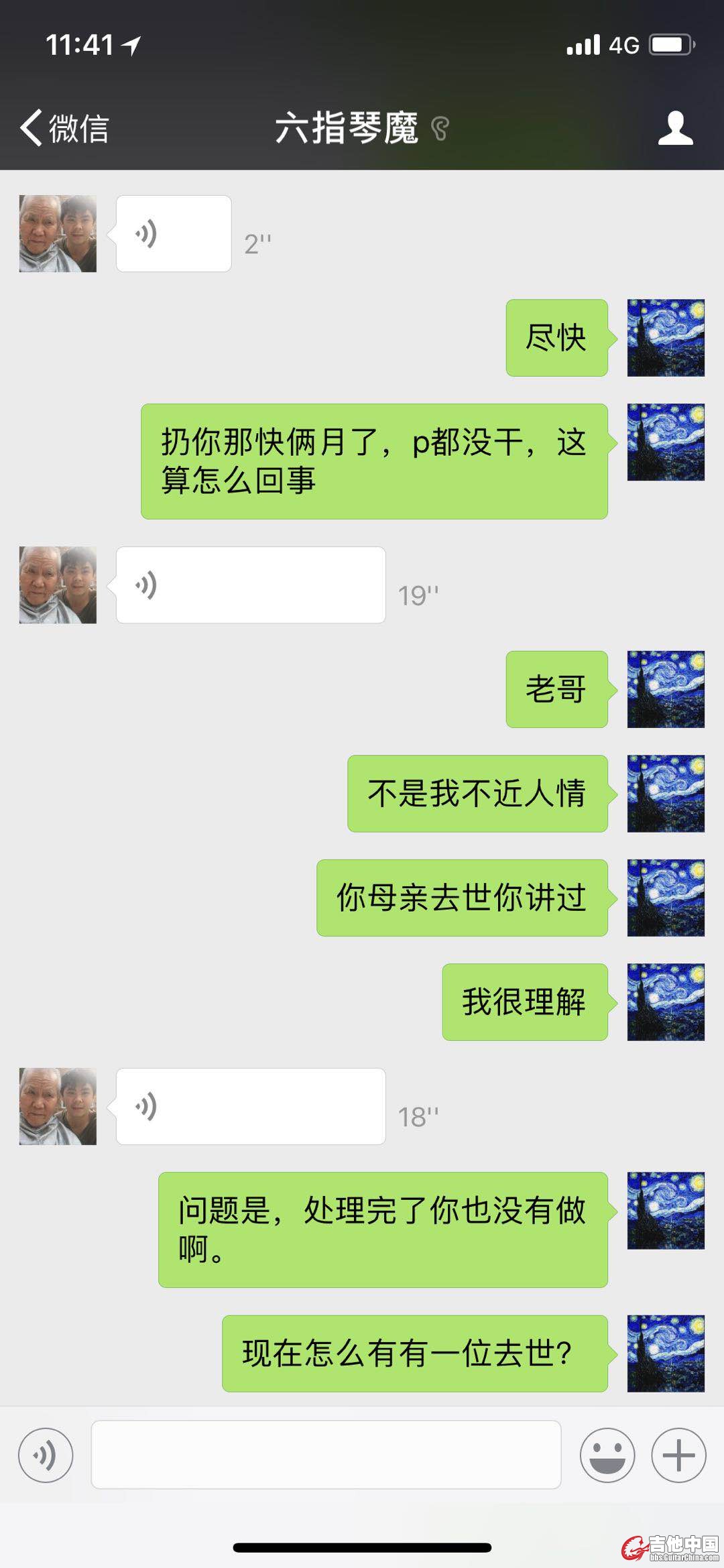The width and height of the screenshot is (724, 1568).
Task: Open my own avatar next to 尽快
Action: tap(665, 338)
